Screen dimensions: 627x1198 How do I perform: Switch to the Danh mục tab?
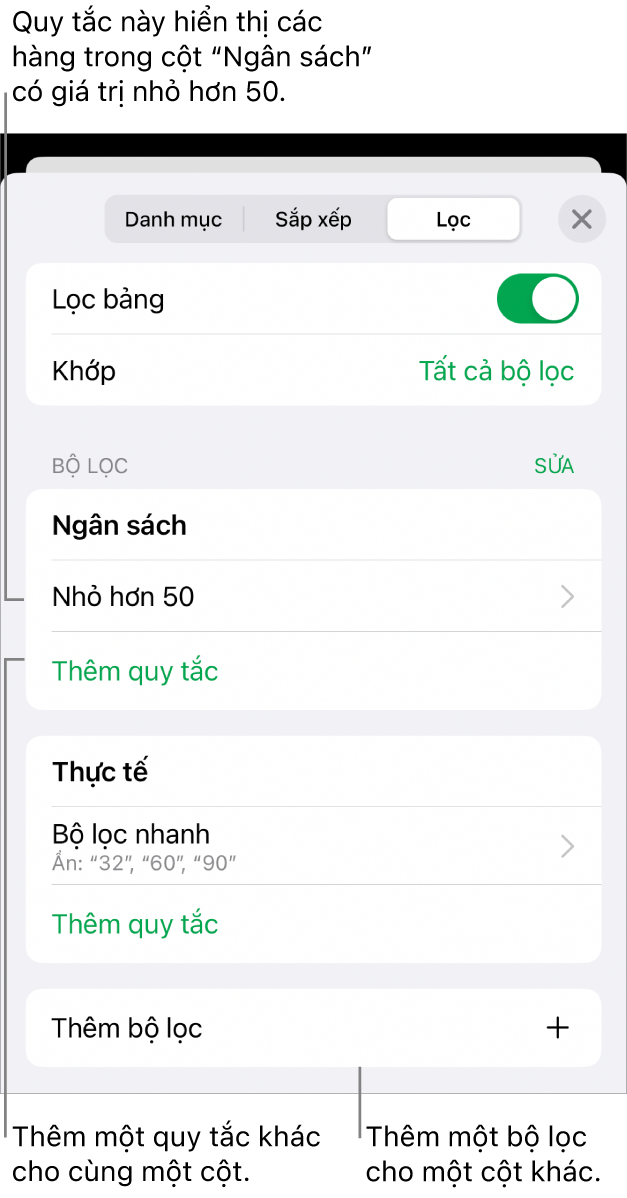[x=173, y=220]
